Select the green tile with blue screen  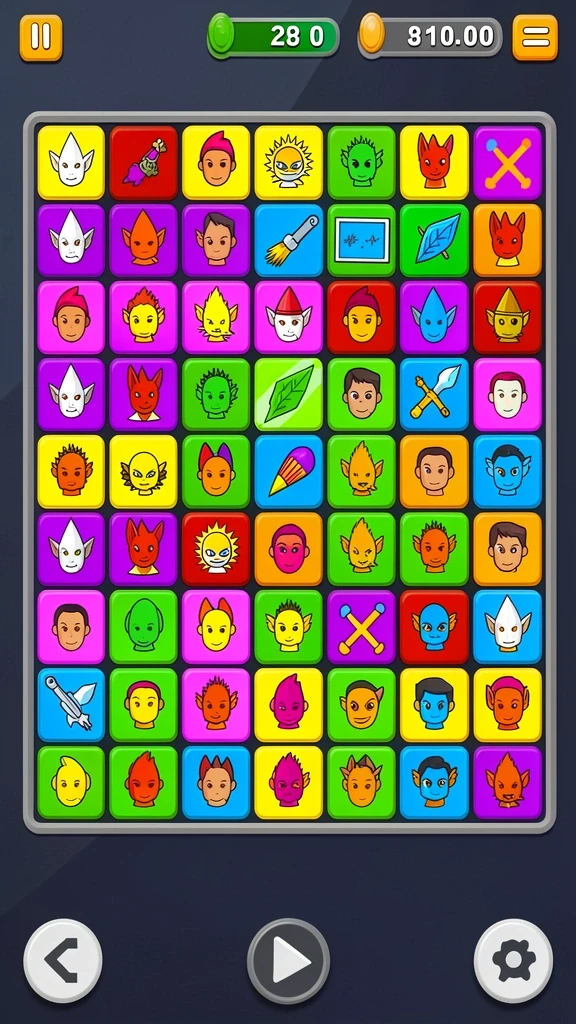pos(361,240)
